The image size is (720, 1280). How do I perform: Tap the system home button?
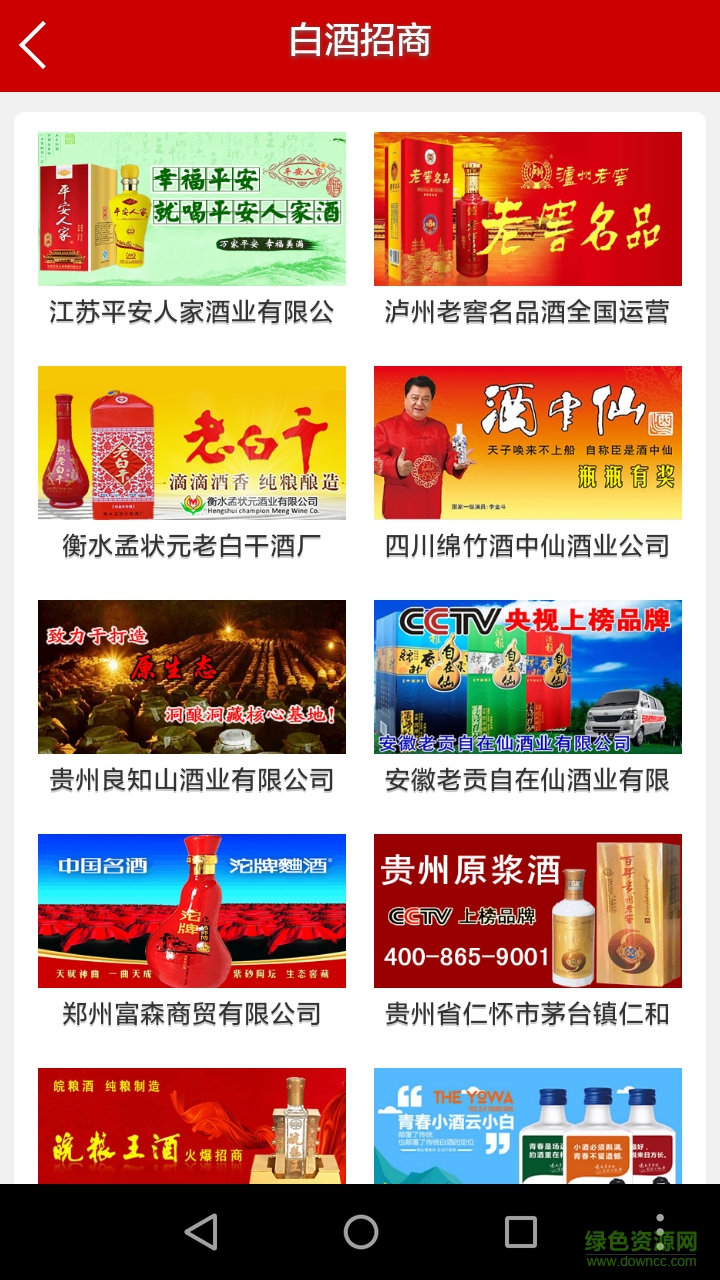360,1232
